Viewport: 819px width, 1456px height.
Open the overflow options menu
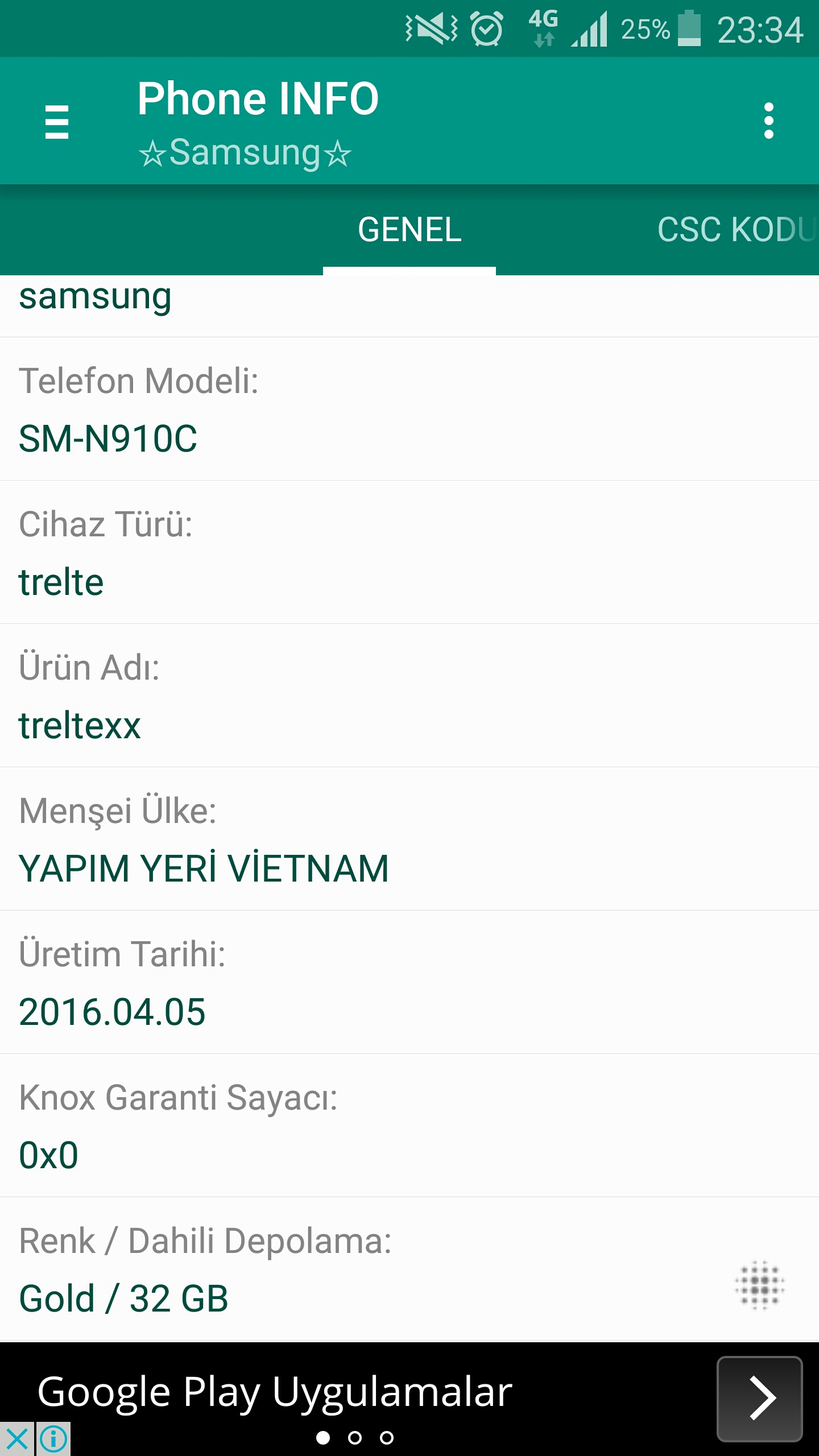point(768,121)
